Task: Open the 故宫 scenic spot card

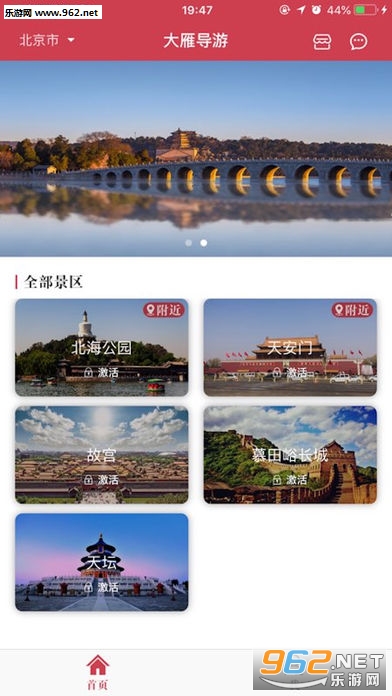Action: pyautogui.click(x=102, y=455)
